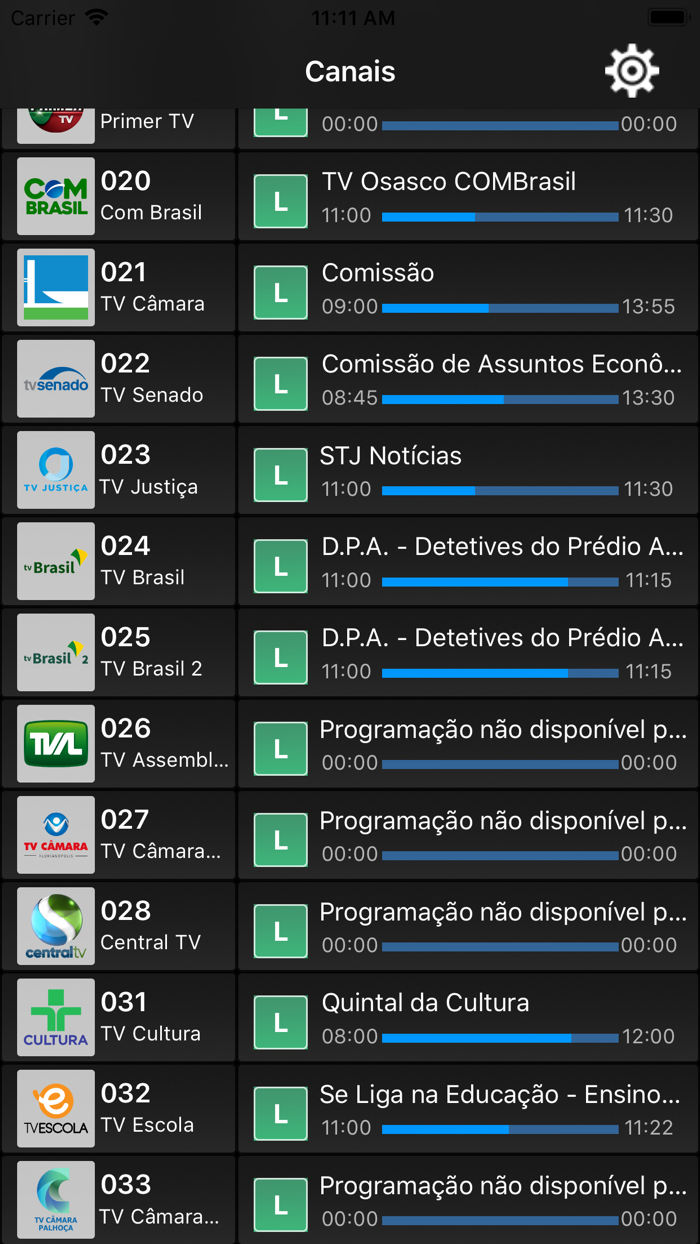Open channel 032 TV Escola

pos(119,1108)
